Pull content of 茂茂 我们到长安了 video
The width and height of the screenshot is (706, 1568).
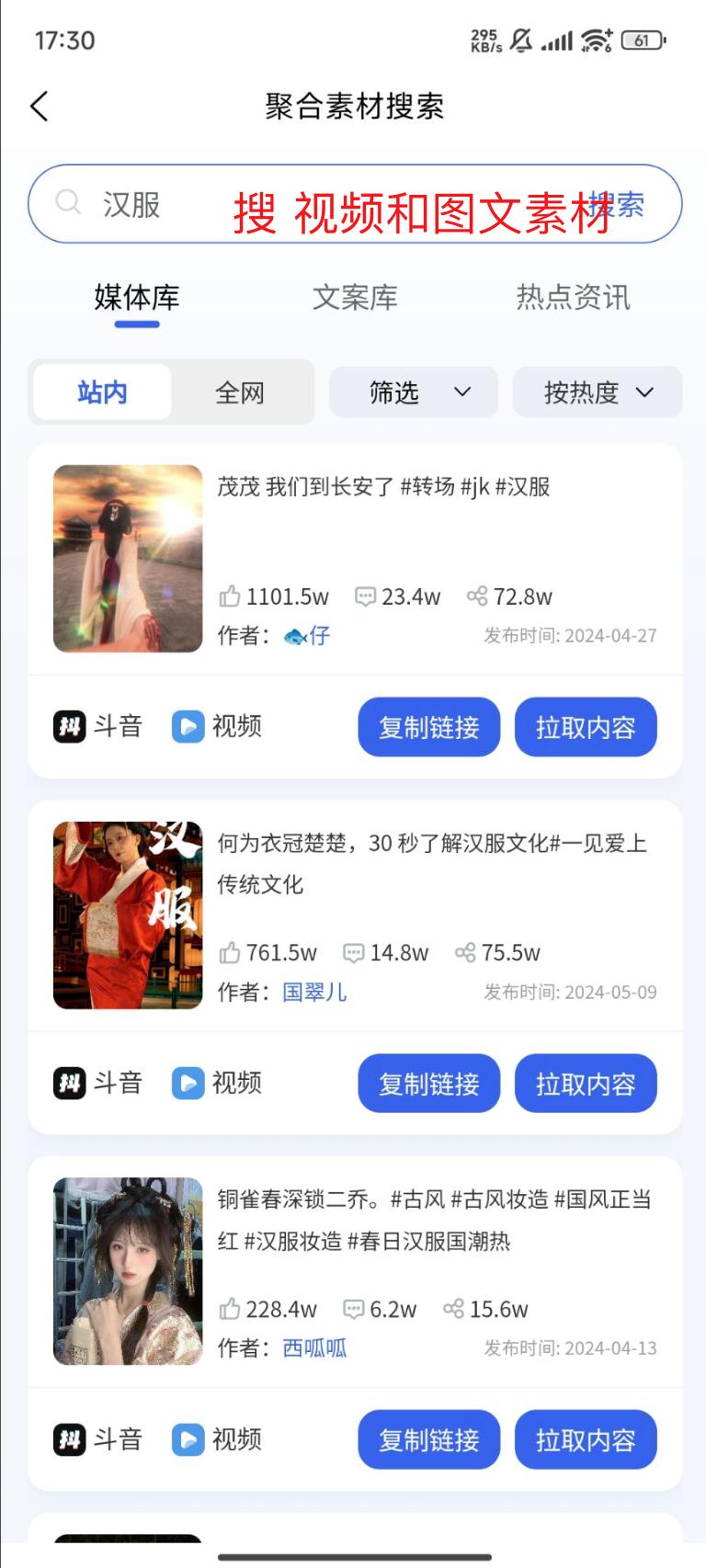[586, 727]
